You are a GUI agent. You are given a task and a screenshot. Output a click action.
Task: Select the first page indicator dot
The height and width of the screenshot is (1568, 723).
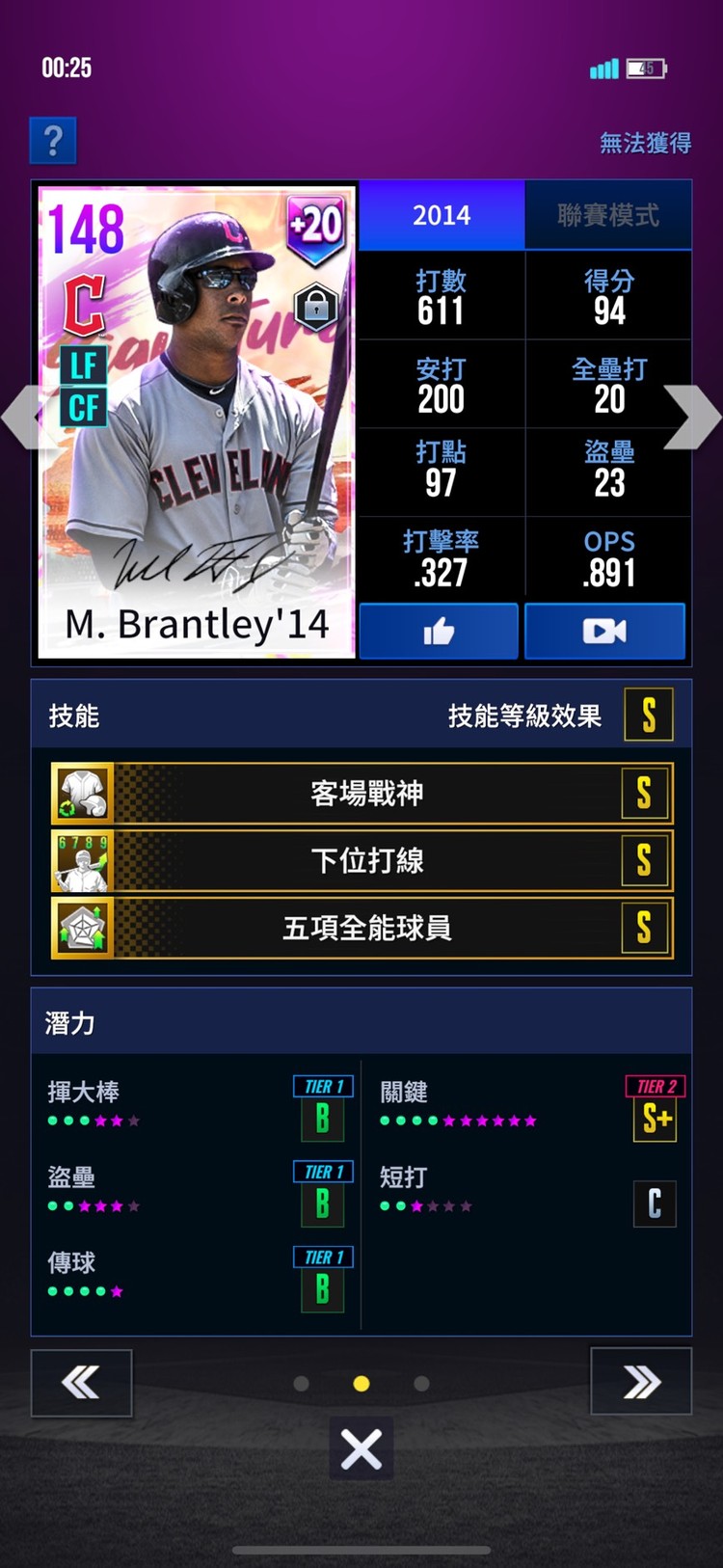(301, 1384)
